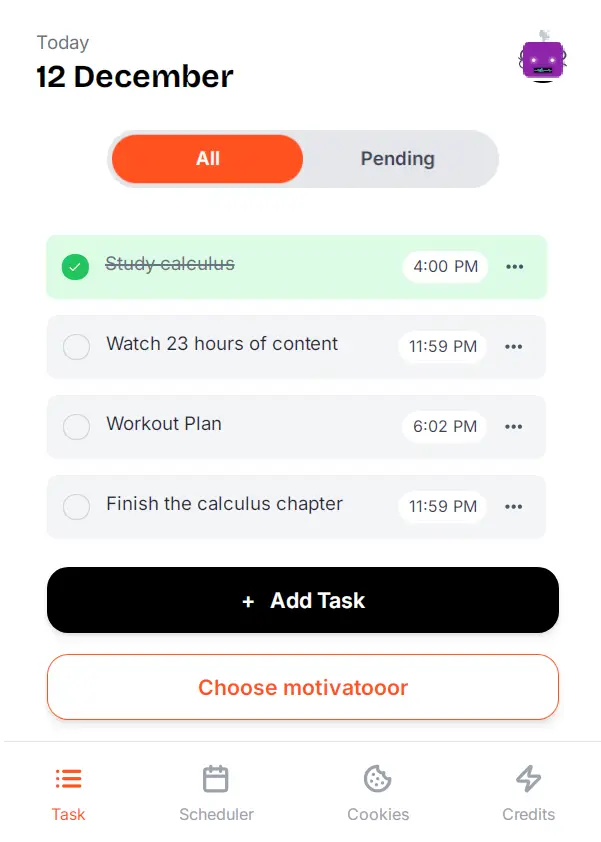The width and height of the screenshot is (601, 842).
Task: Select the All filter
Action: (x=208, y=159)
